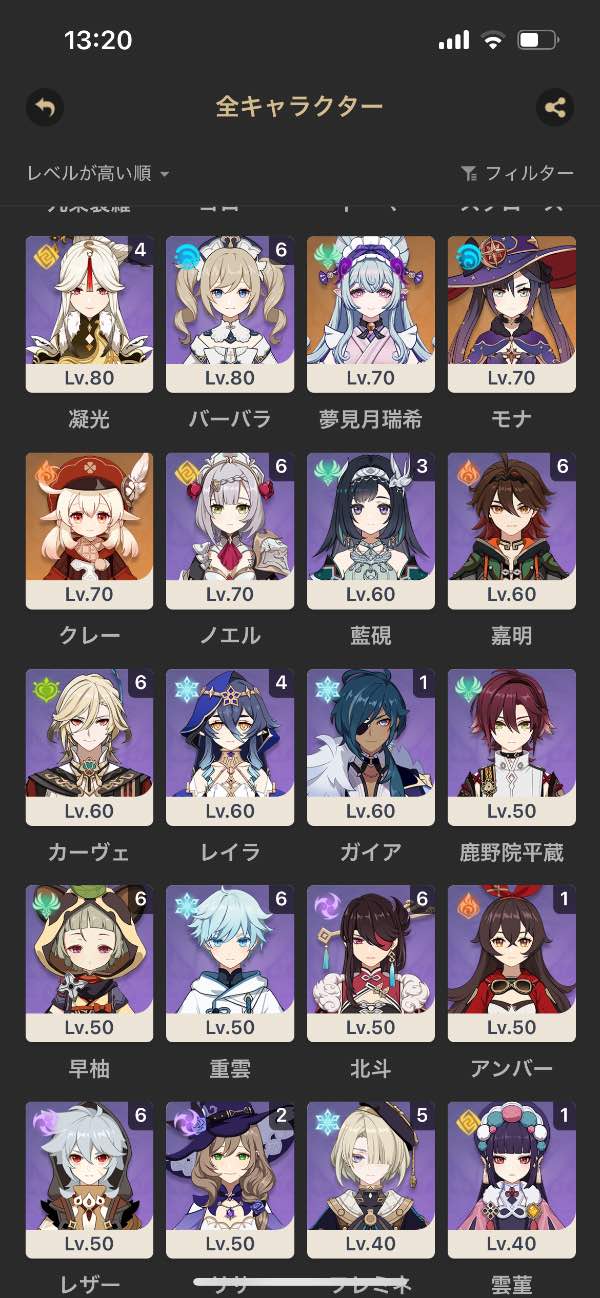Screen dimensions: 600x1298
Task: Open 北斗 character card
Action: point(371,963)
